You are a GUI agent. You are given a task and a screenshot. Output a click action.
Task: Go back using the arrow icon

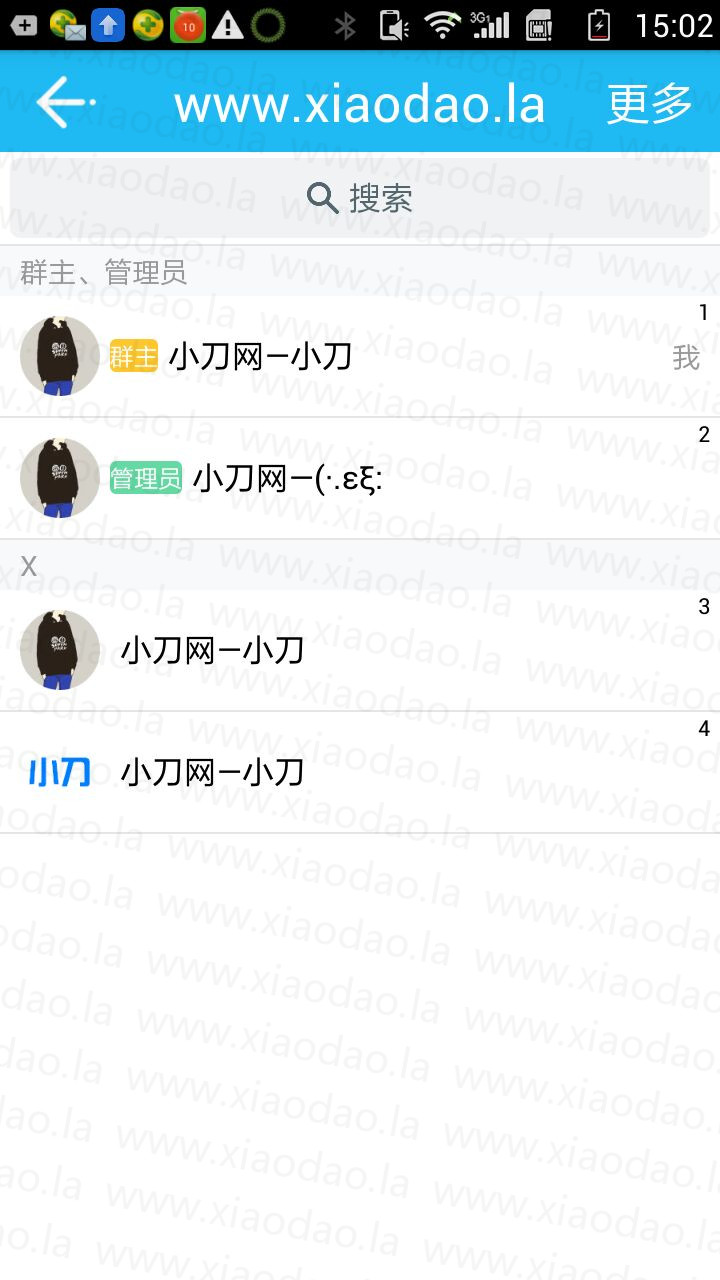65,101
